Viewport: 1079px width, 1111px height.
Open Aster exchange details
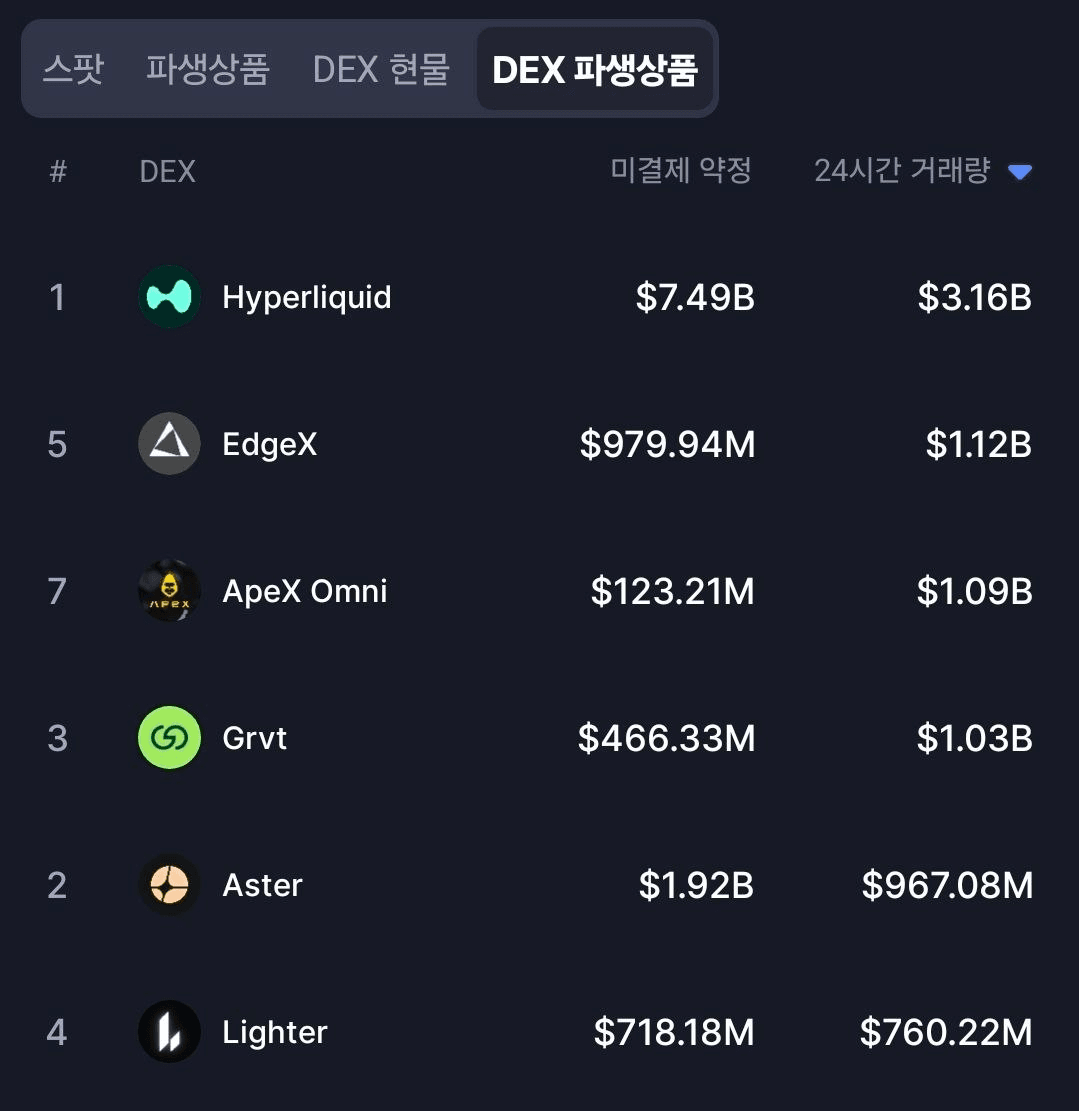tap(262, 885)
